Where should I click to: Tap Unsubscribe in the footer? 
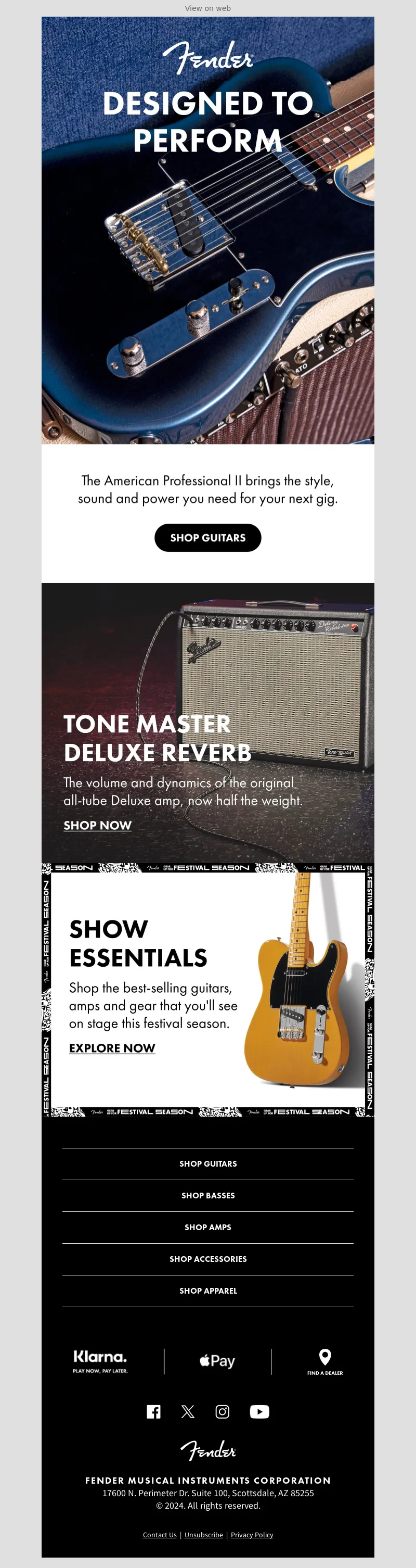[203, 1535]
